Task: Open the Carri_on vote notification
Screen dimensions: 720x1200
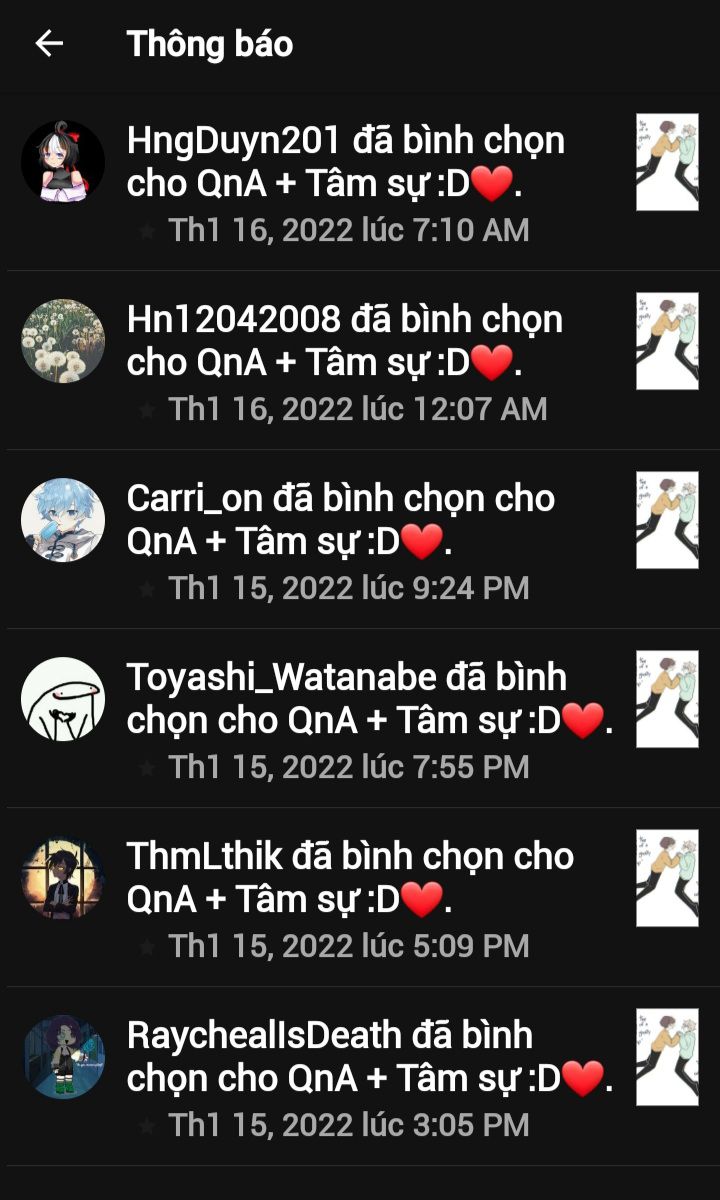Action: 360,539
